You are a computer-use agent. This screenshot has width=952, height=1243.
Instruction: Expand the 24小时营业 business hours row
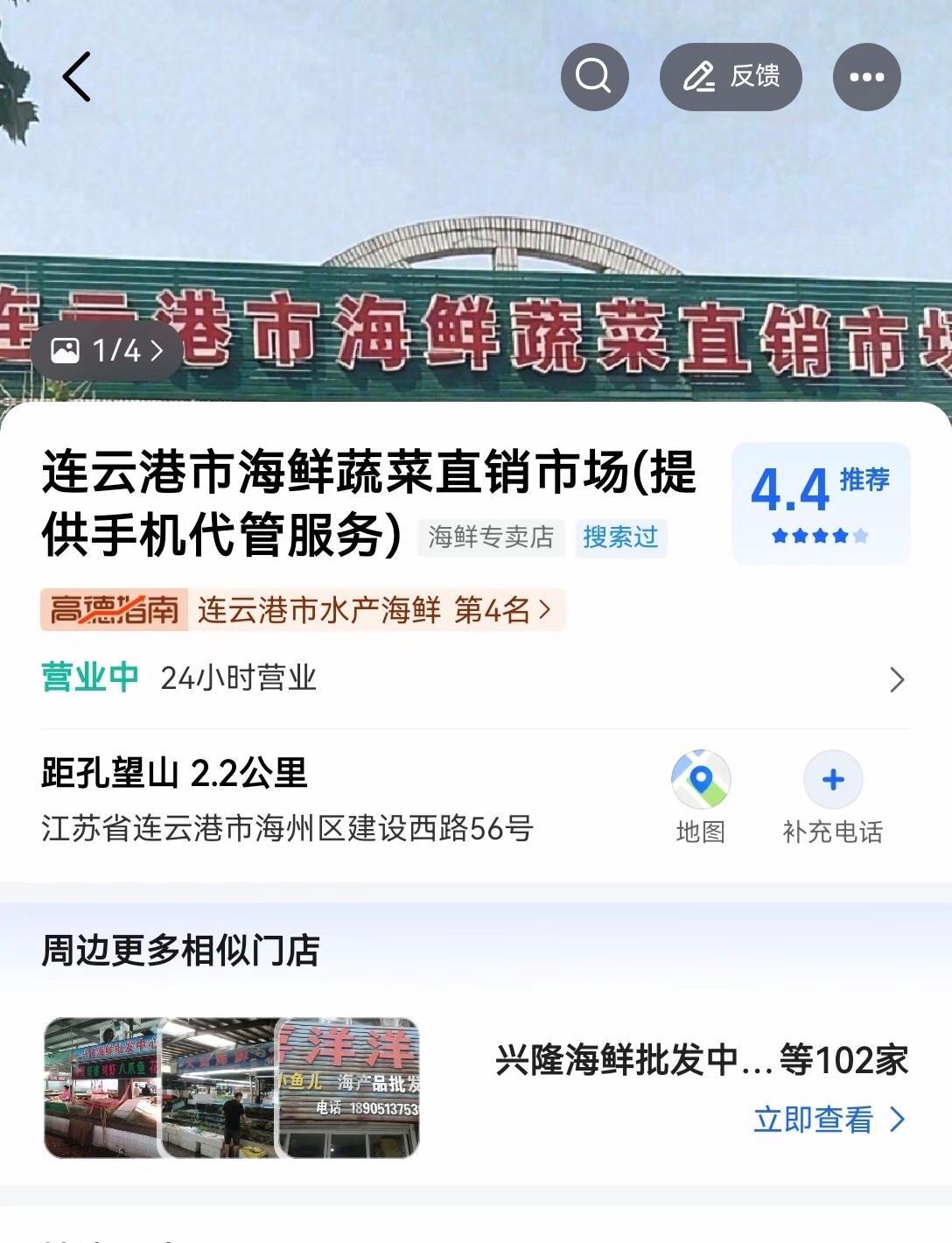coord(472,678)
